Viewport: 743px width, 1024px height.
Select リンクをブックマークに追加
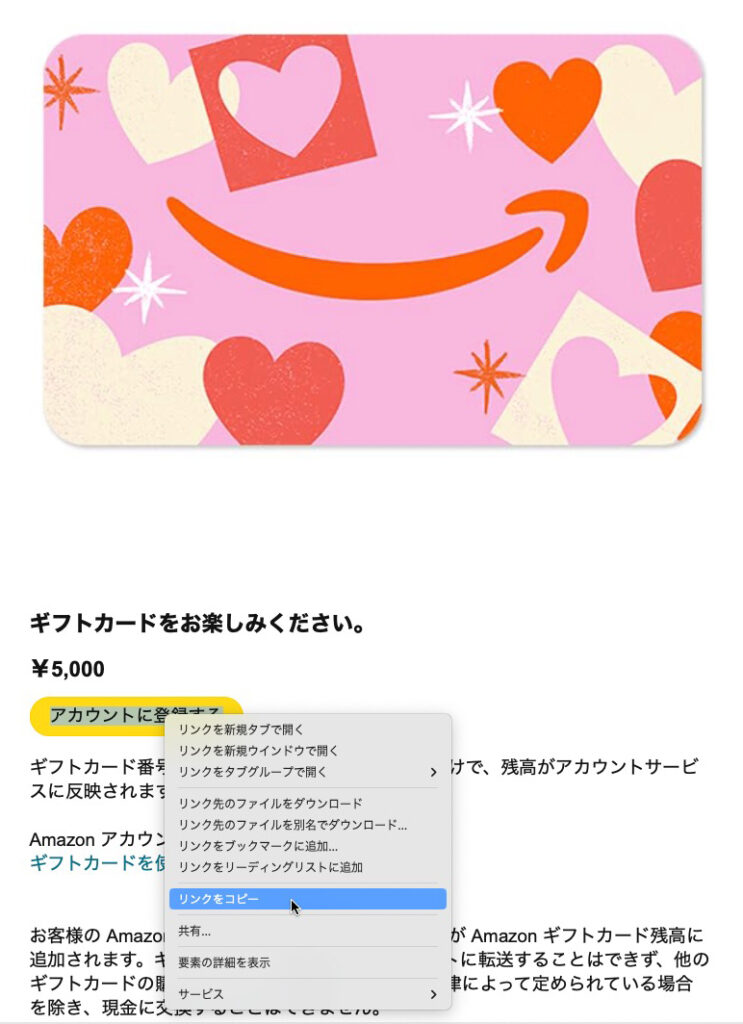coord(258,846)
